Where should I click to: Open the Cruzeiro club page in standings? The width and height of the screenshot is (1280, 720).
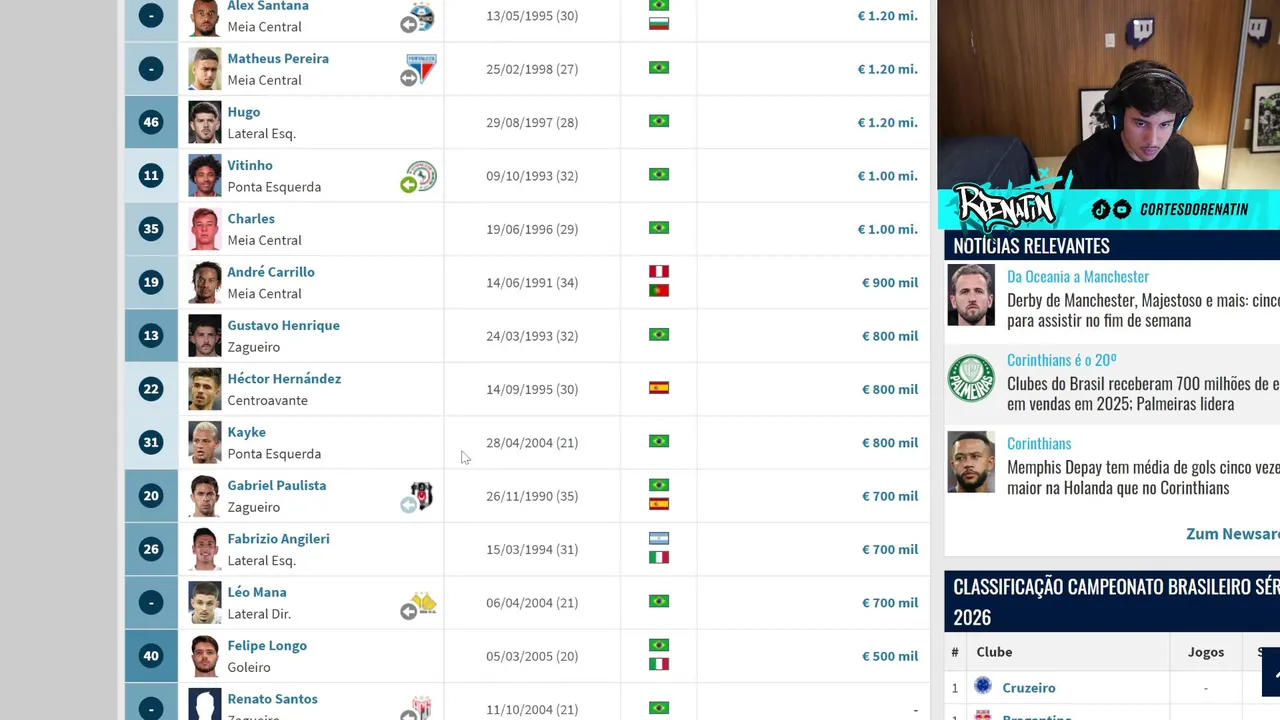[1028, 688]
